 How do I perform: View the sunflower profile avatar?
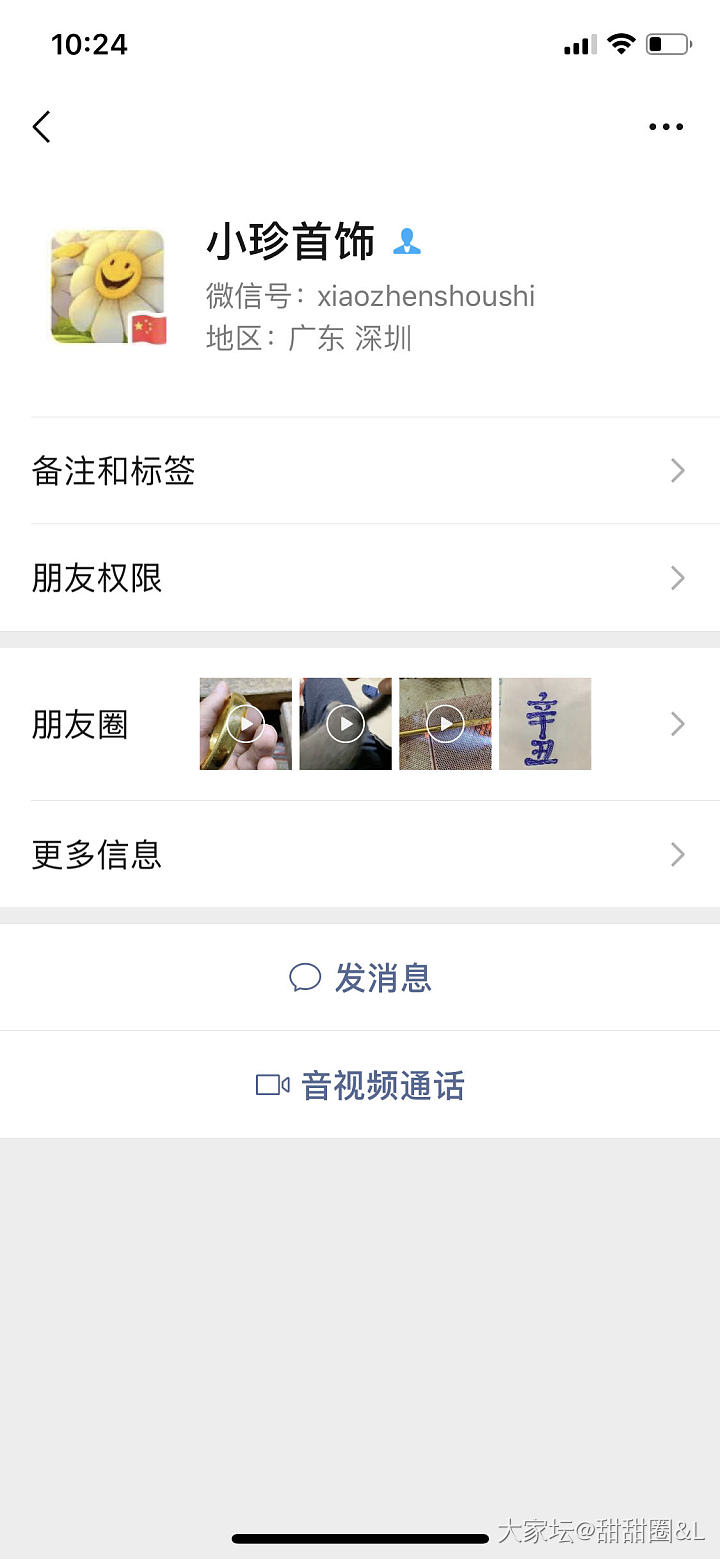pyautogui.click(x=108, y=287)
